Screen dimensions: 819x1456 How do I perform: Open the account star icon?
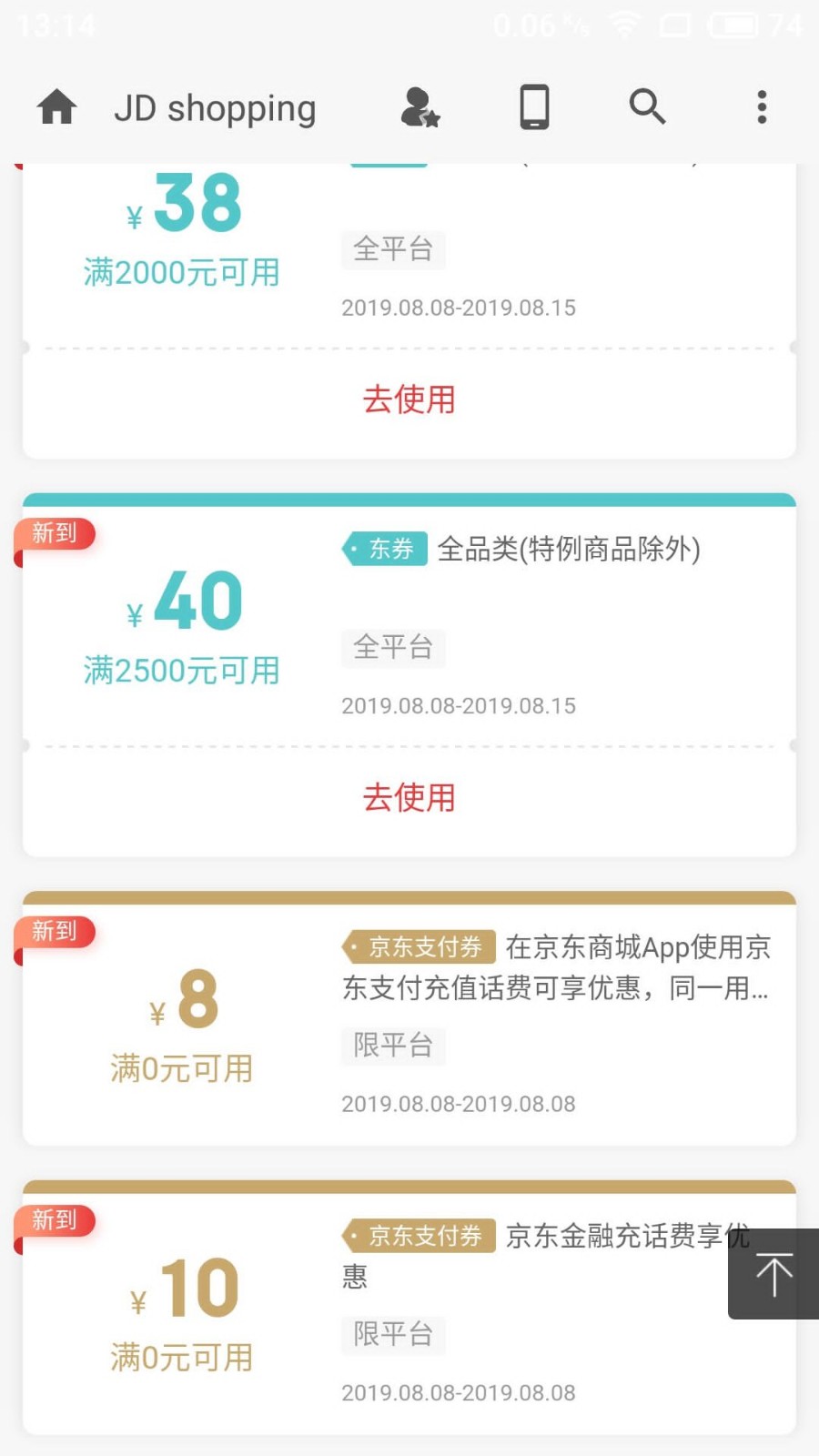click(420, 107)
